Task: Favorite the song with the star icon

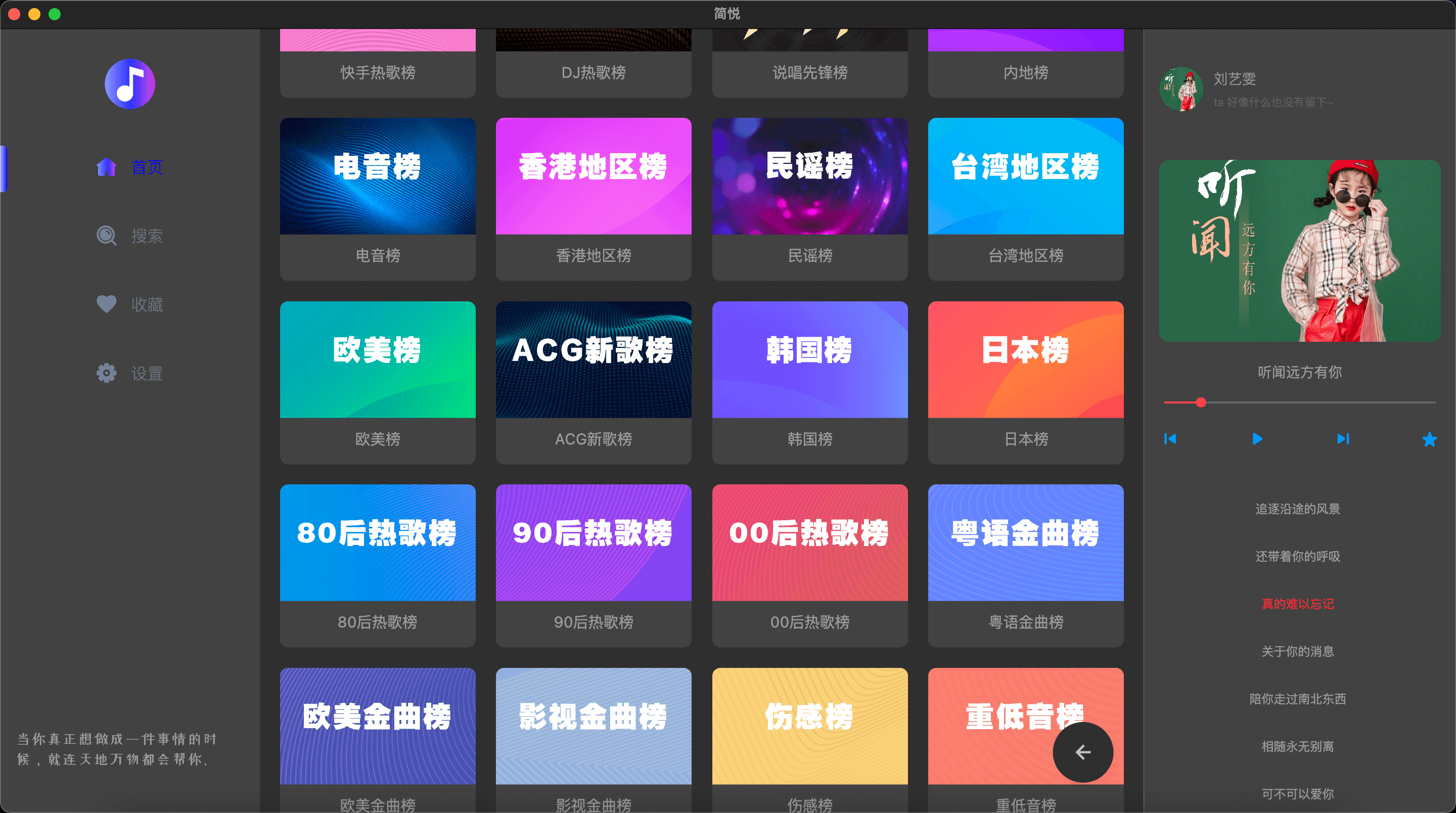Action: pyautogui.click(x=1429, y=439)
